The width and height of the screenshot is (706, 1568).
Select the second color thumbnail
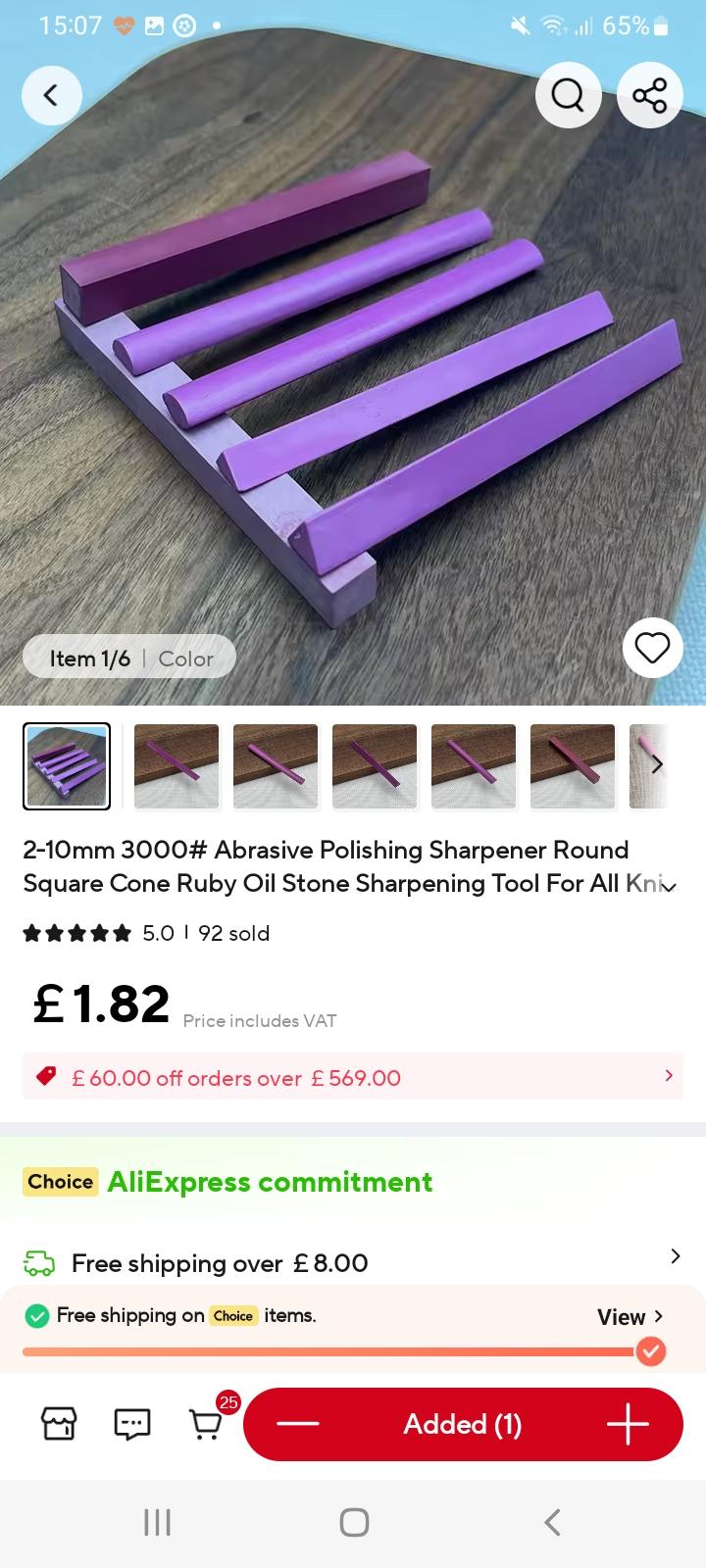pos(176,766)
